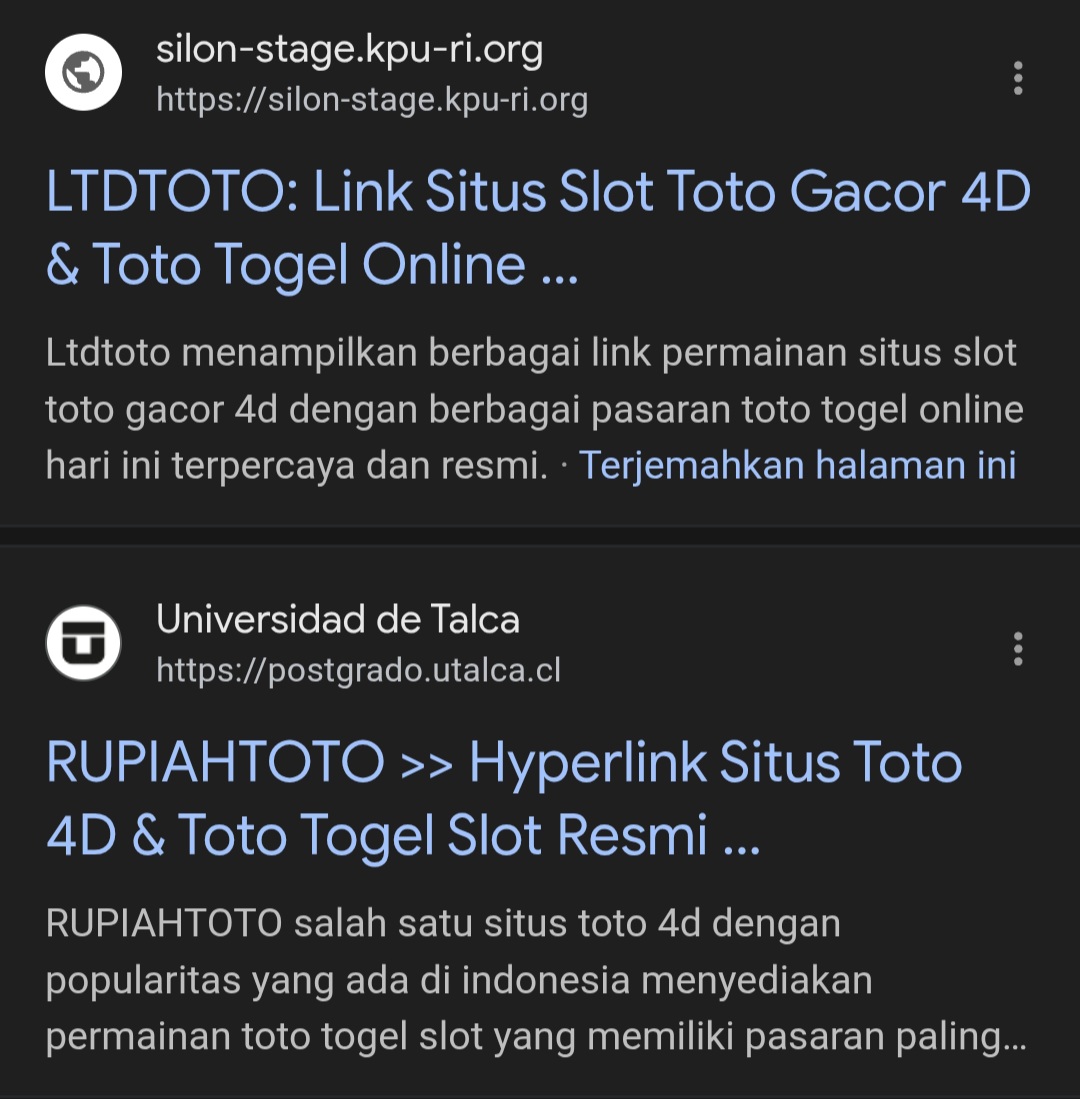This screenshot has width=1080, height=1099.
Task: Open overflow menu for silon-stage.kpu-ri.org result
Action: pyautogui.click(x=1017, y=78)
